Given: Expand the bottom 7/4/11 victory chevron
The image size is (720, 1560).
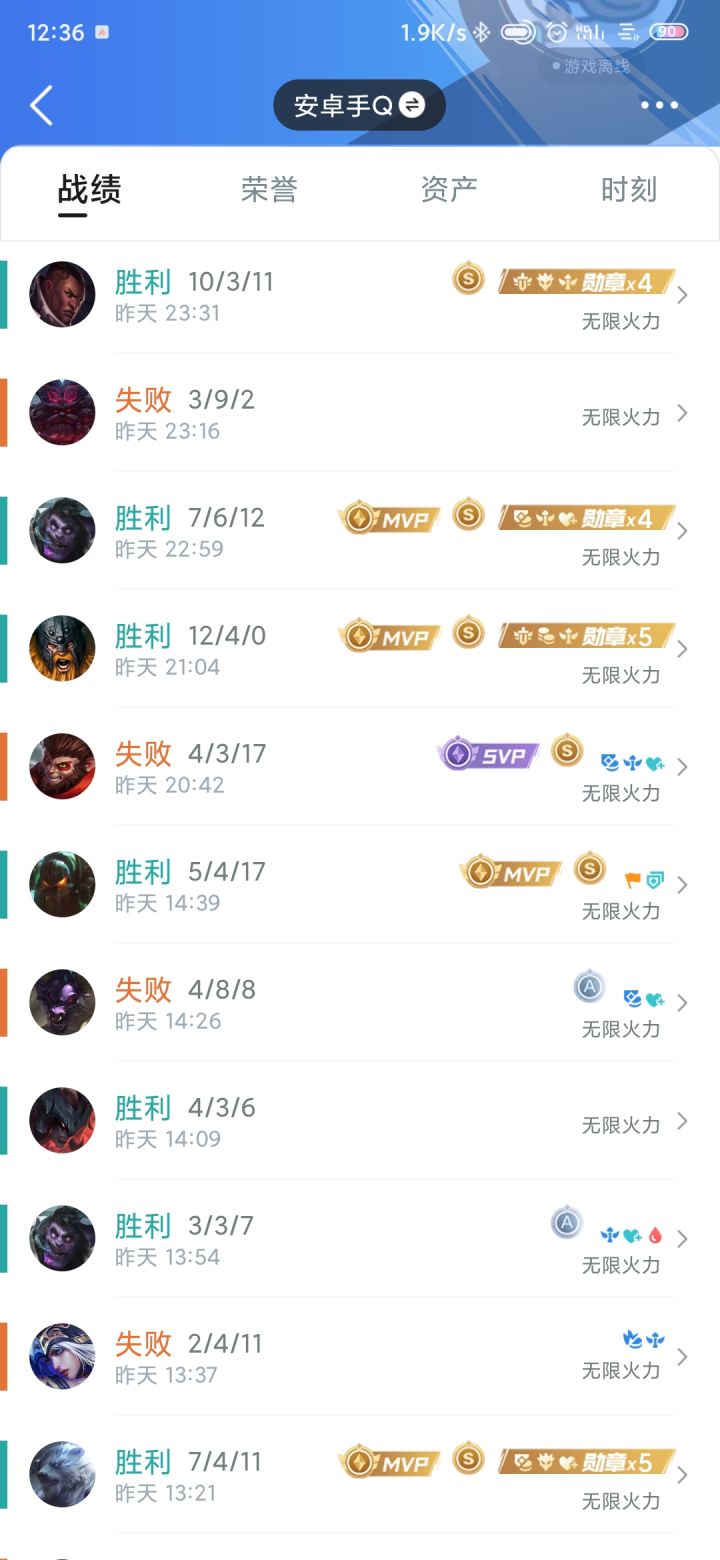Looking at the screenshot, I should pyautogui.click(x=683, y=1475).
